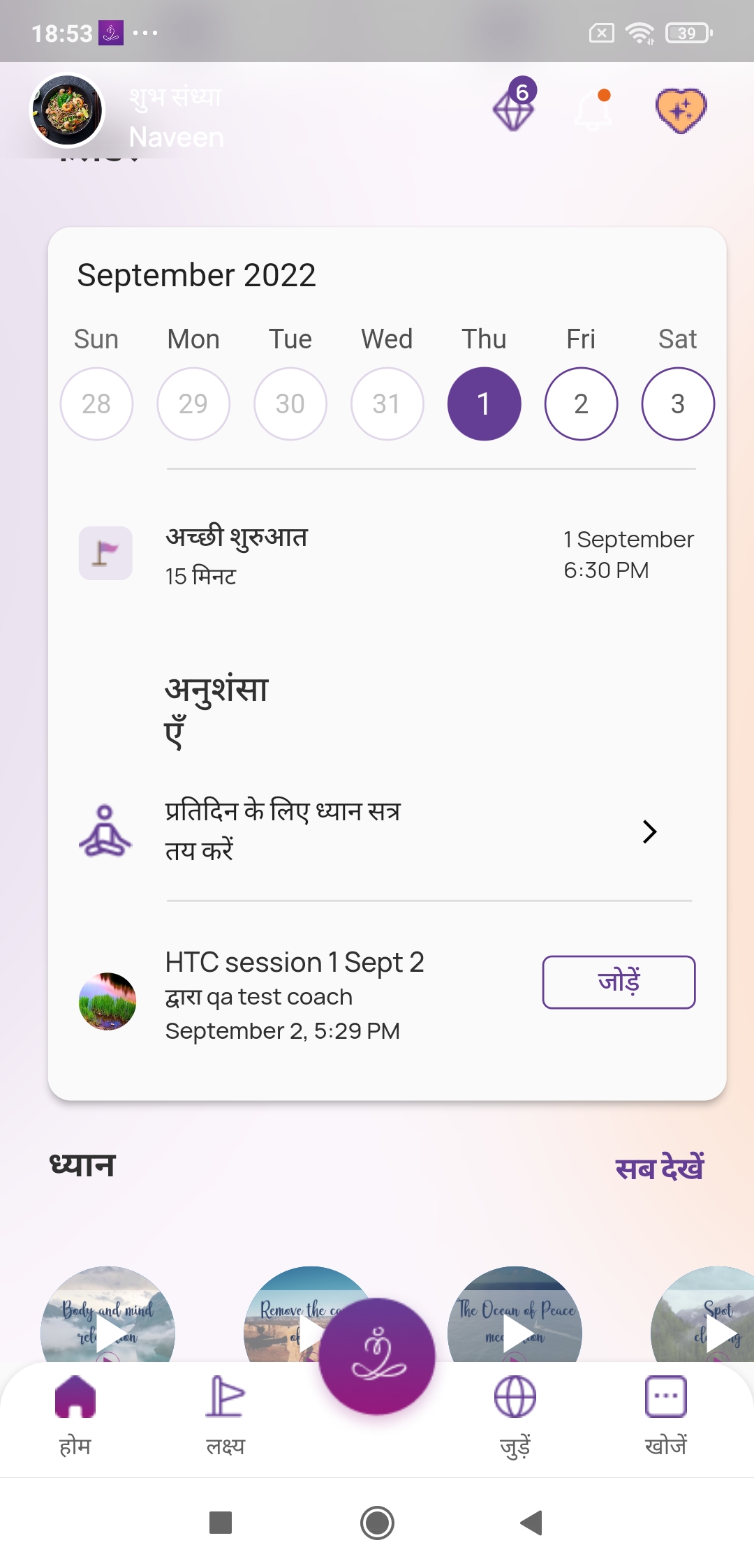This screenshot has height=1568, width=754.
Task: Open the notifications bell
Action: [x=593, y=110]
